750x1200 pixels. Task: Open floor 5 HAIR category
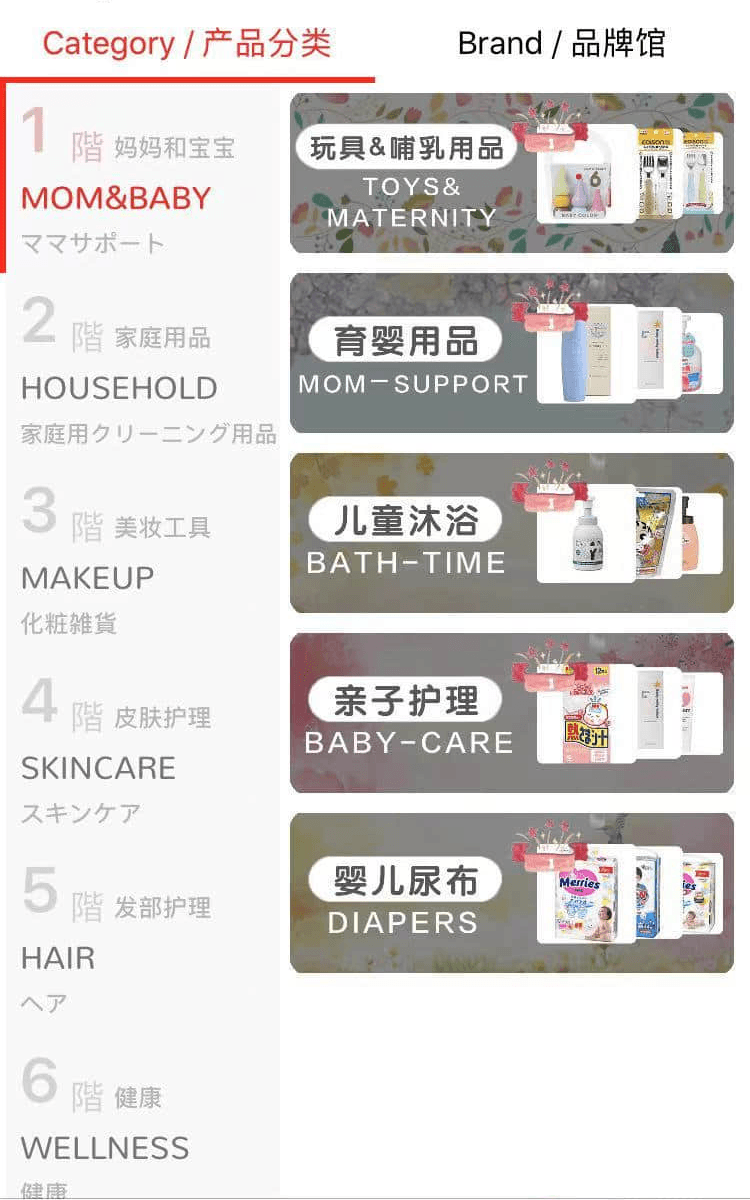(x=142, y=938)
